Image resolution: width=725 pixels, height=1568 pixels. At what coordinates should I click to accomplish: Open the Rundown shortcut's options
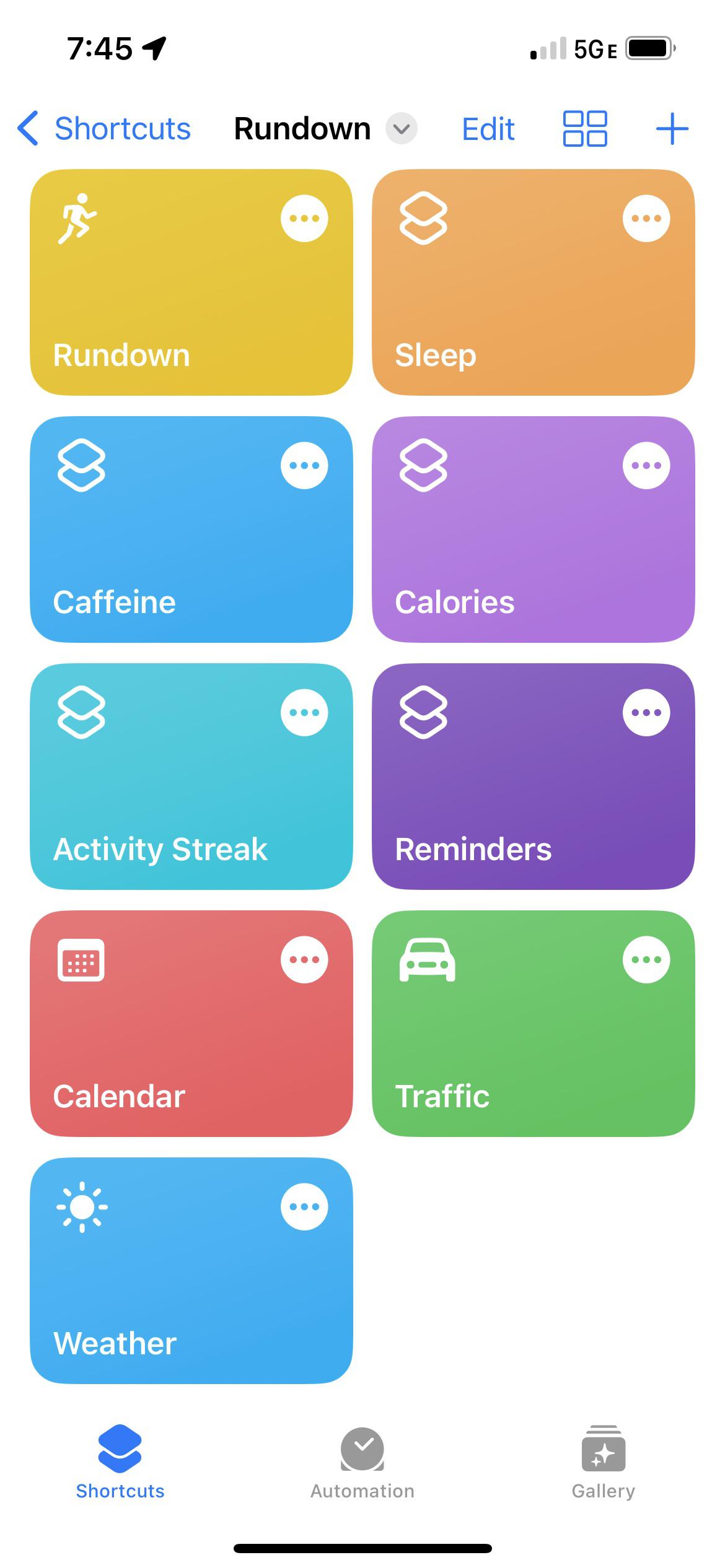[304, 219]
